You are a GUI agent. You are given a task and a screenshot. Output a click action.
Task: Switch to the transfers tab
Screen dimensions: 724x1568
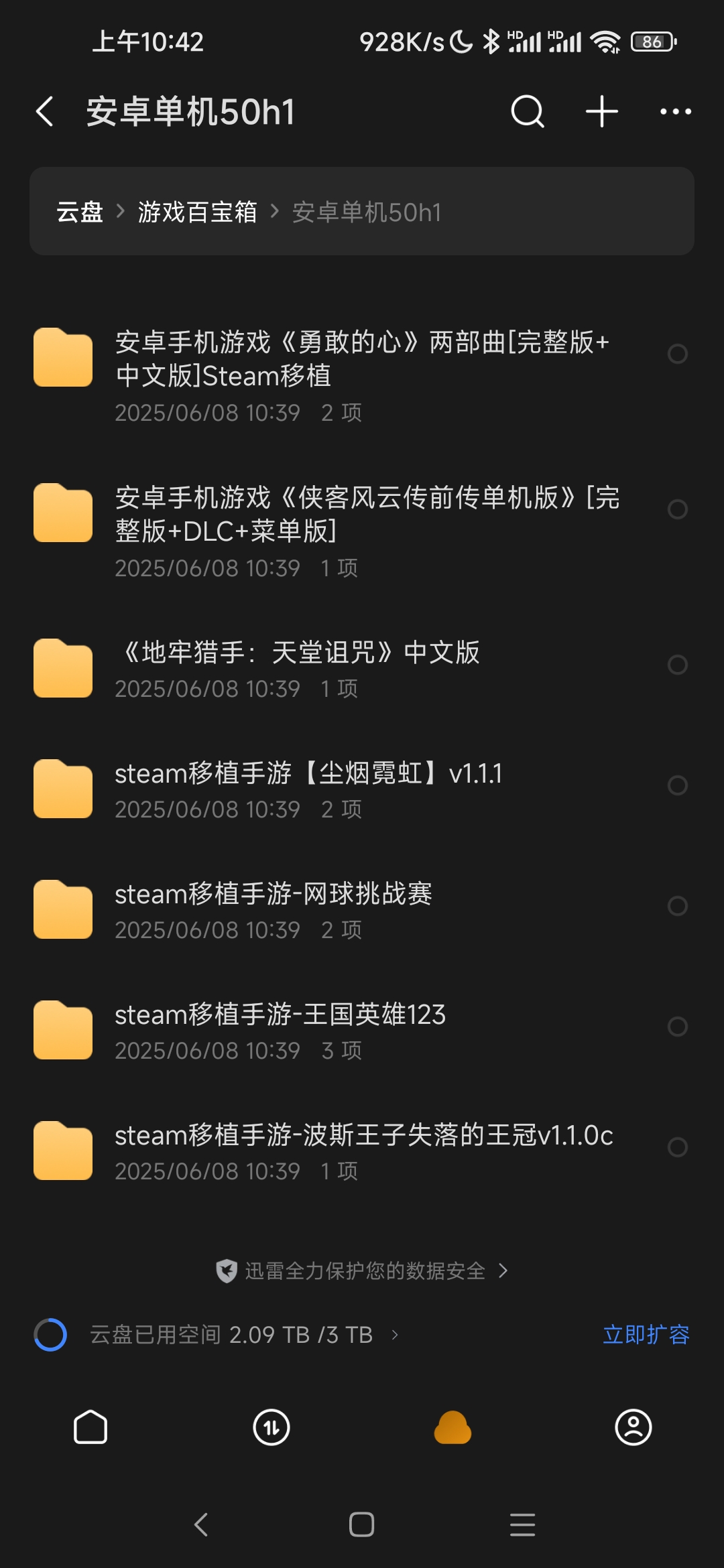click(x=271, y=1427)
